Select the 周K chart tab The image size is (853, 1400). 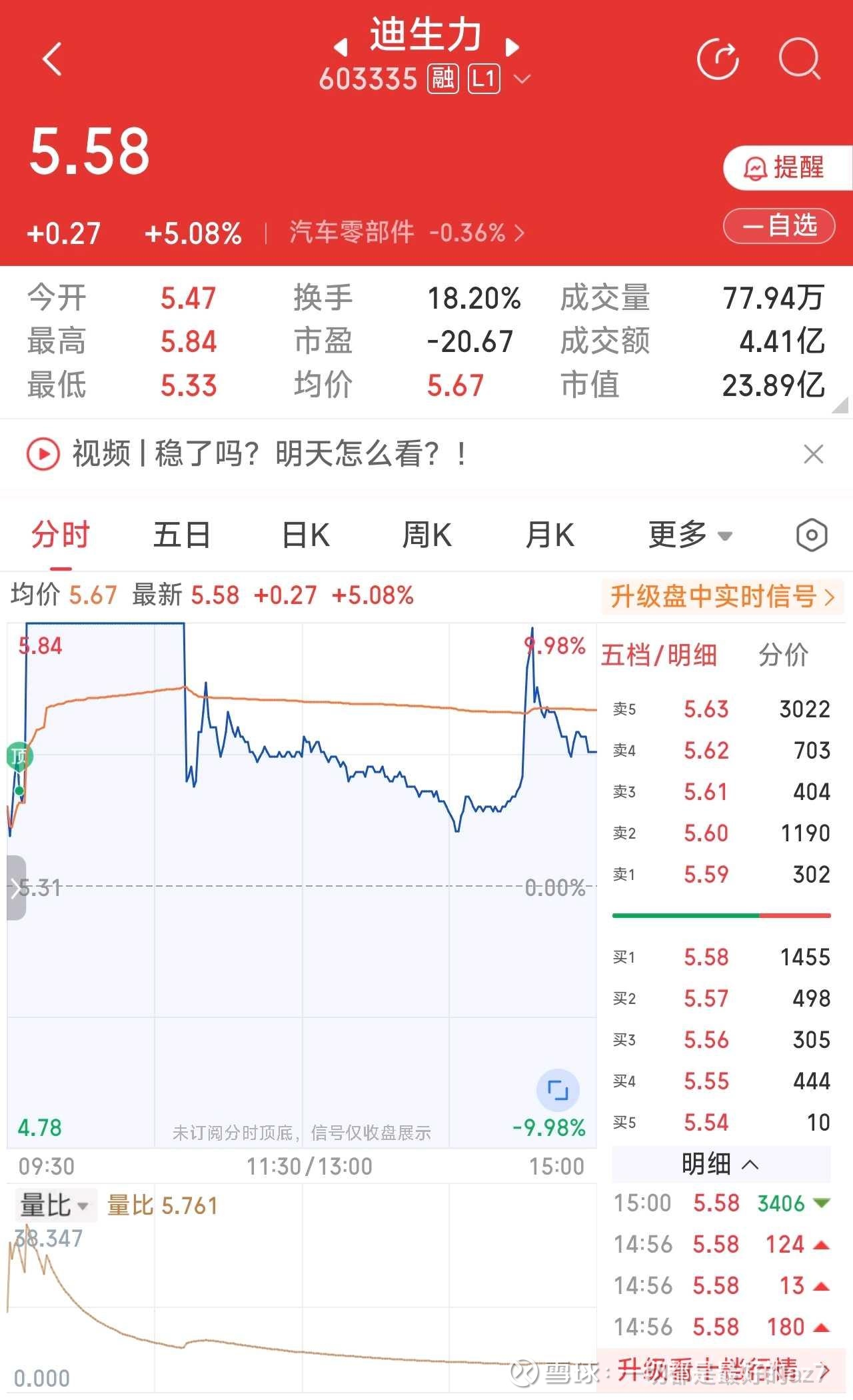pos(426,535)
